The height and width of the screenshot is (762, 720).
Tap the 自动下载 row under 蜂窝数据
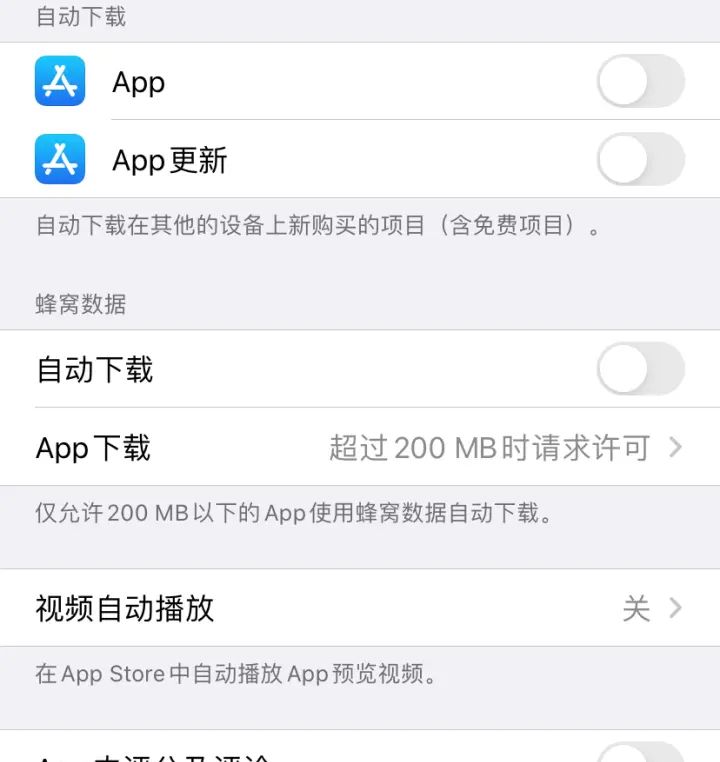tap(95, 369)
